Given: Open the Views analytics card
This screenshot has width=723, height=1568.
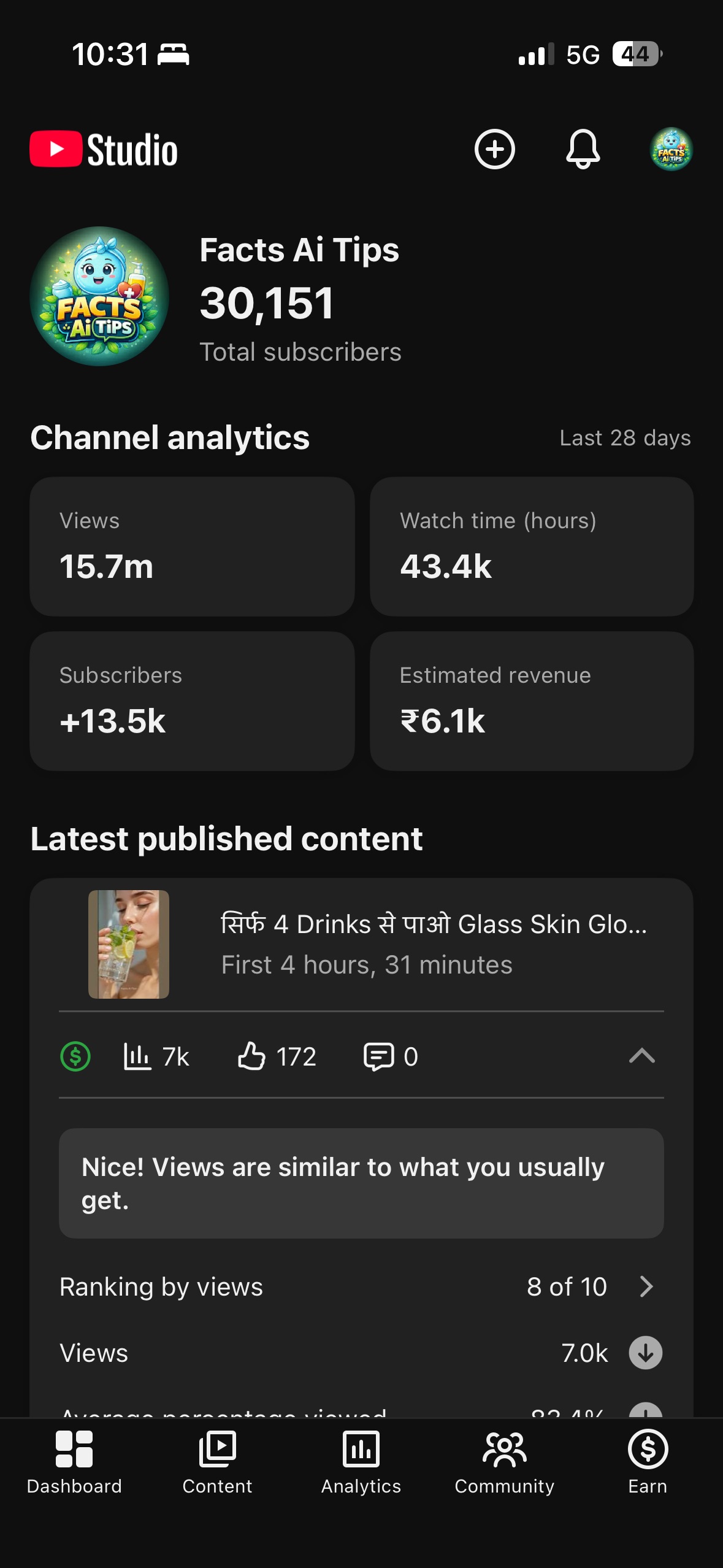Looking at the screenshot, I should pyautogui.click(x=192, y=547).
